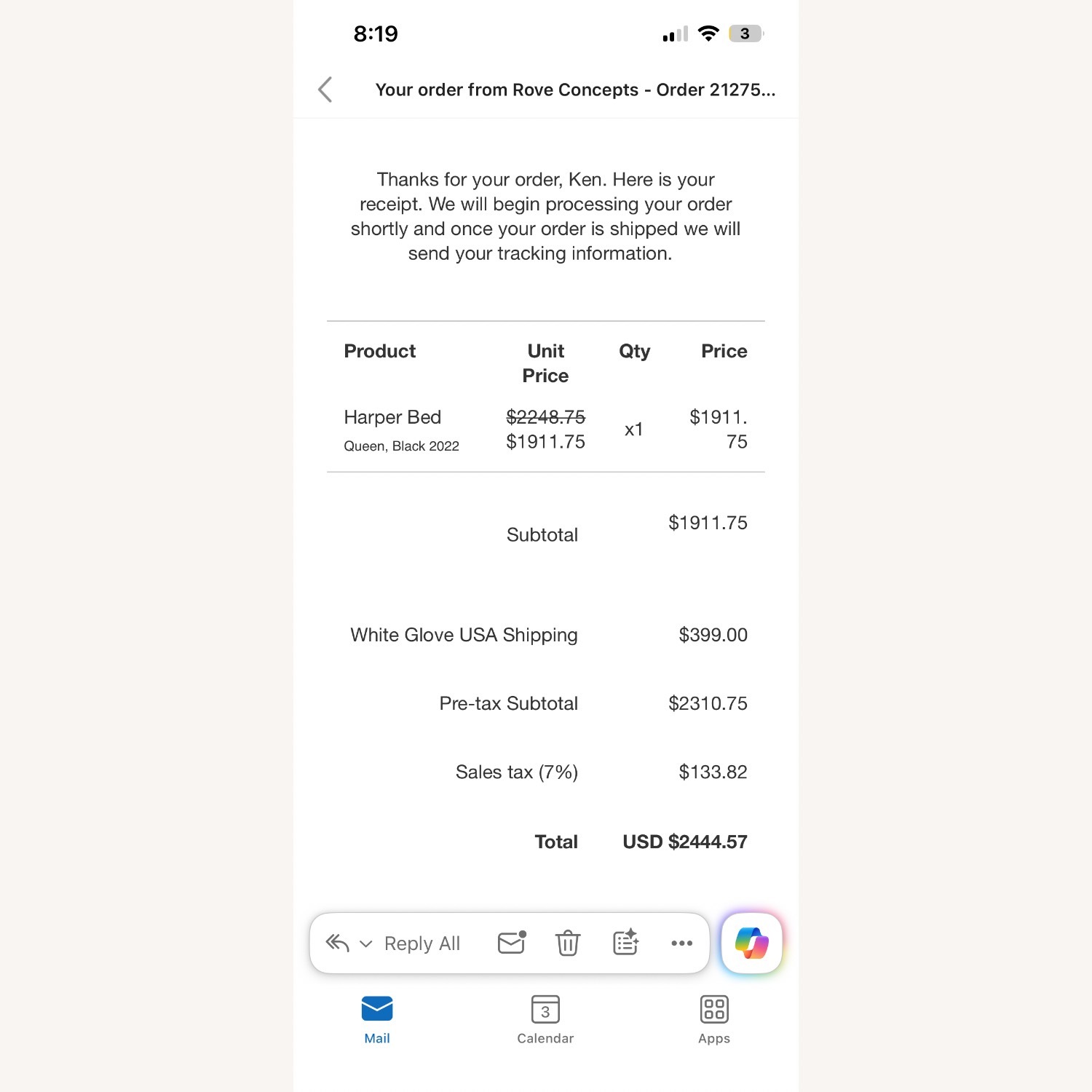Viewport: 1092px width, 1092px height.
Task: Open the three-dot more actions menu
Action: [681, 943]
